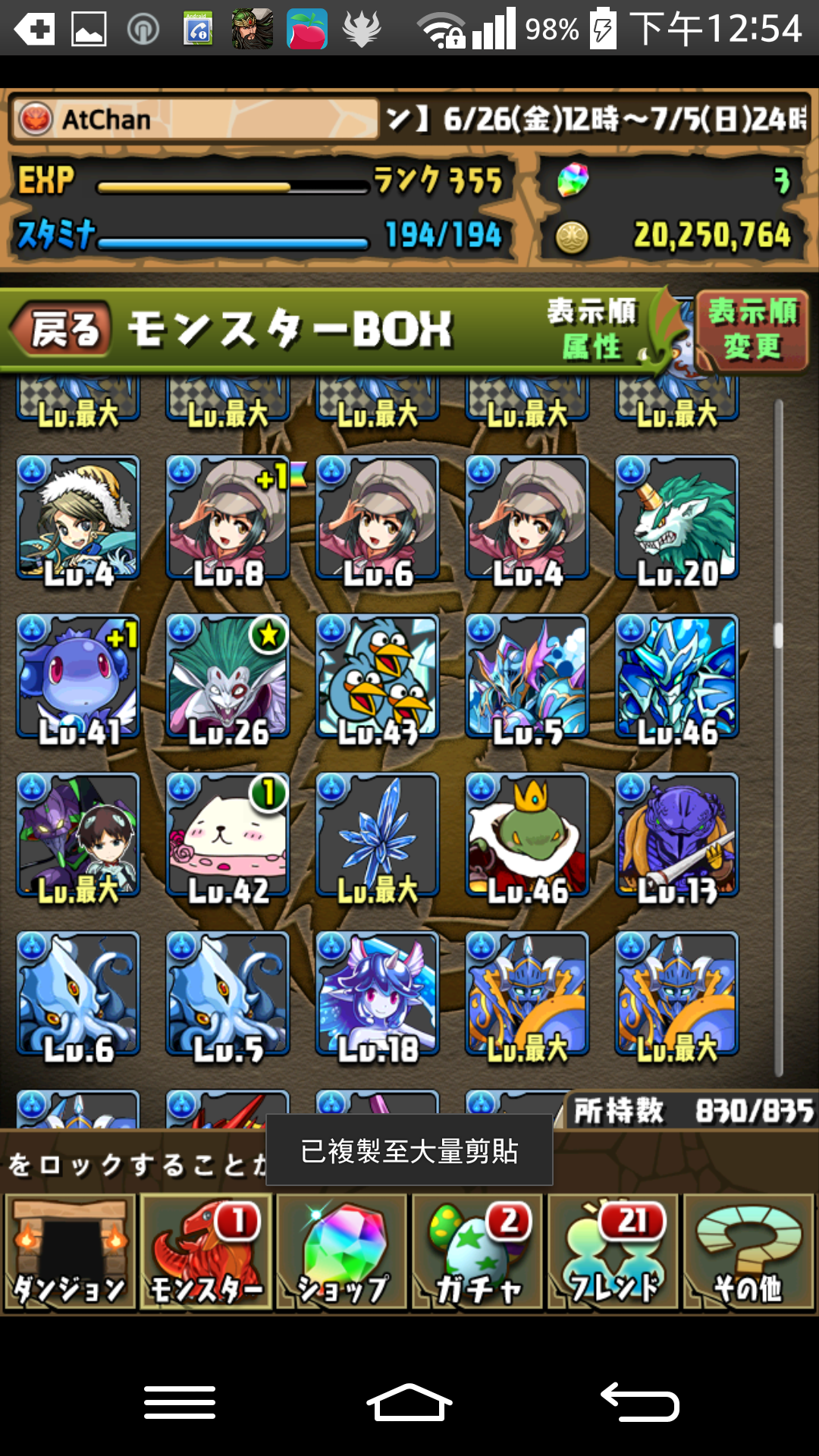Select the white cat monster at Lv.42
819x1456 pixels.
(x=227, y=836)
